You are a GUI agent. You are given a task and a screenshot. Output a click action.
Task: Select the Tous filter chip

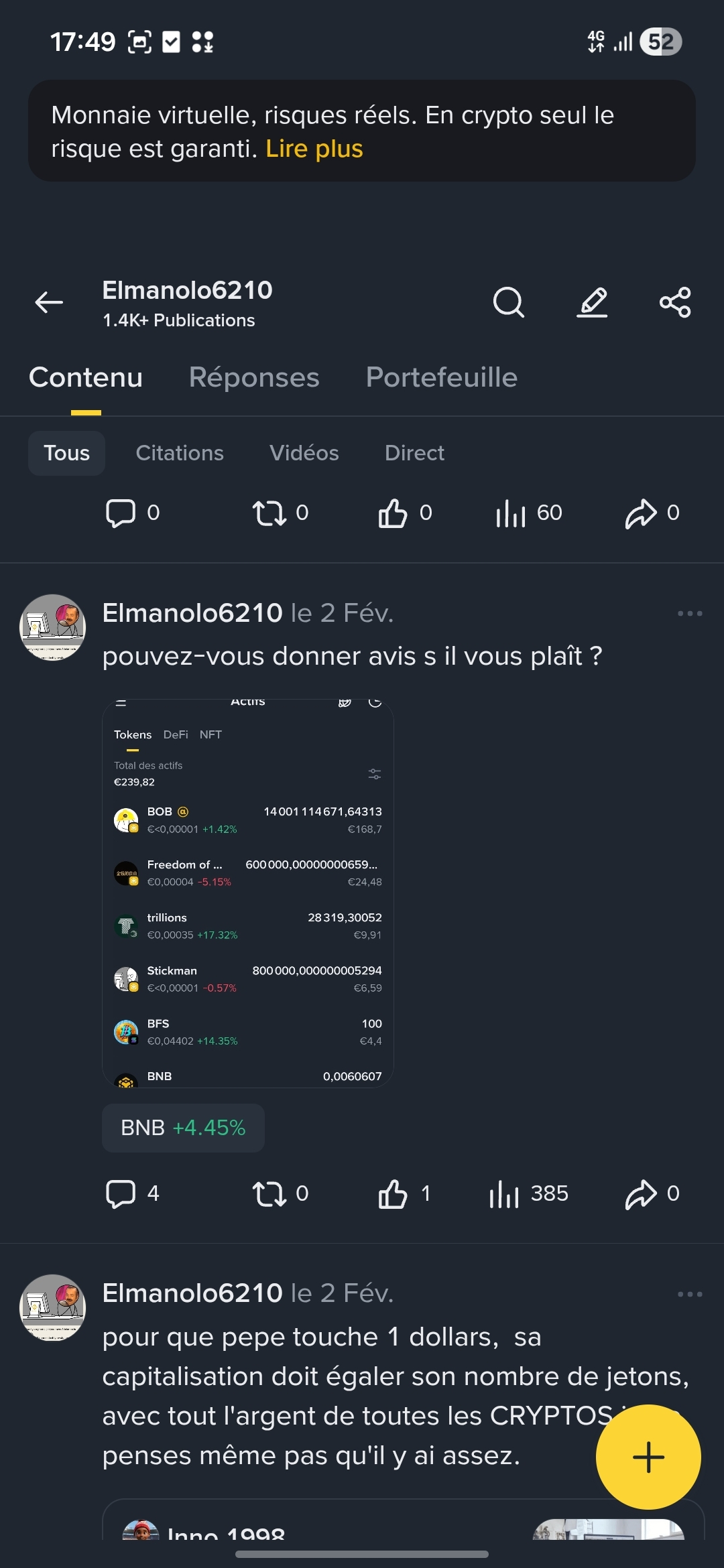[x=66, y=454]
